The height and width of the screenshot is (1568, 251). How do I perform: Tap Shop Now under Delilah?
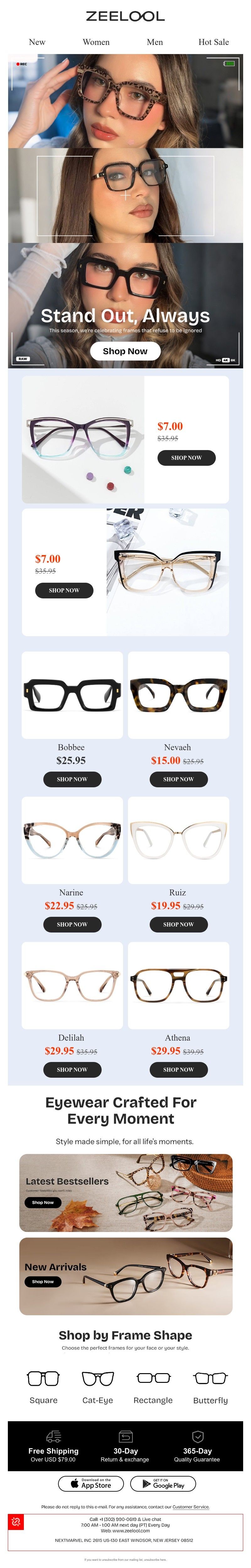72,1070
